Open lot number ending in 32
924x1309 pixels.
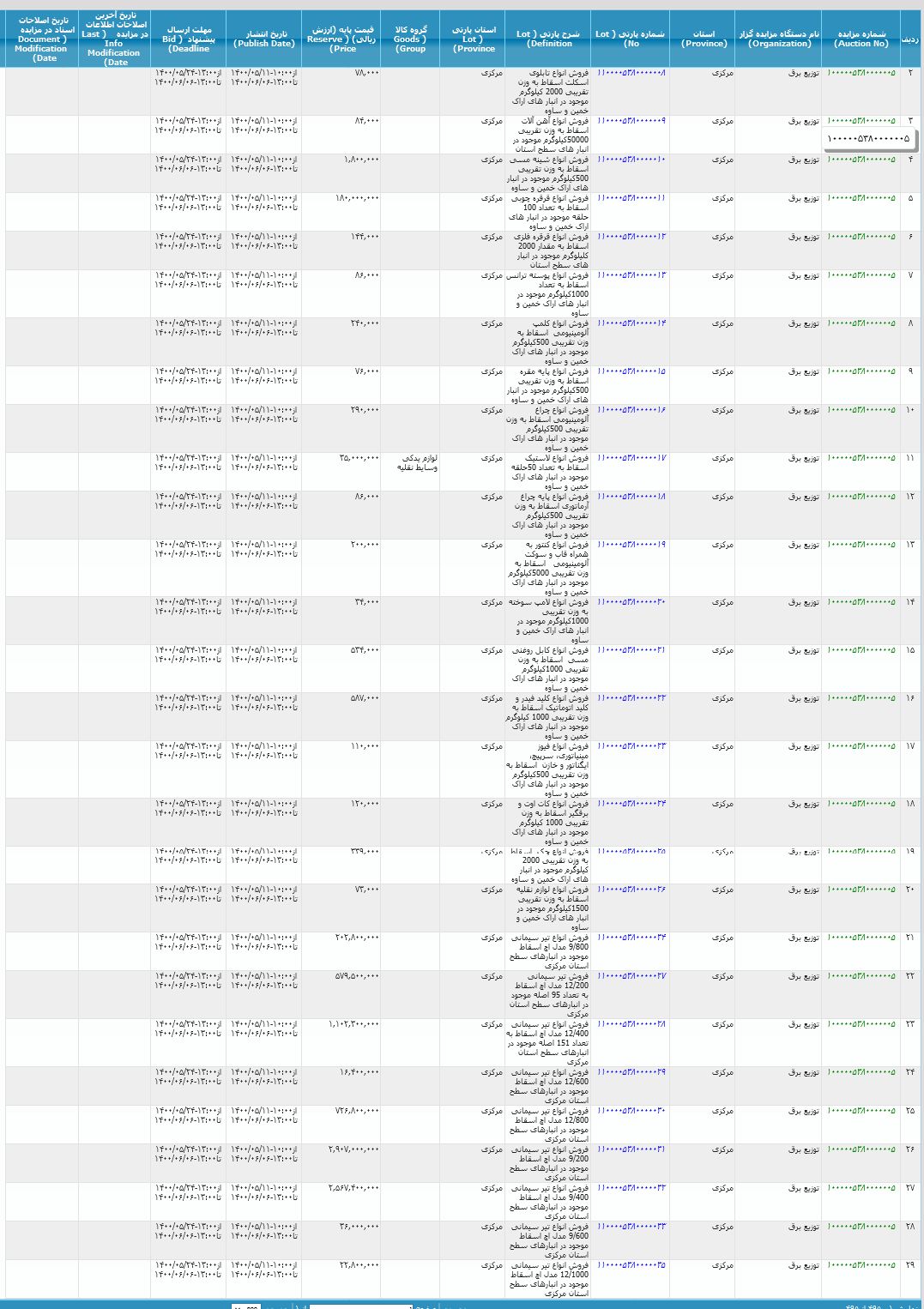[x=631, y=1188]
